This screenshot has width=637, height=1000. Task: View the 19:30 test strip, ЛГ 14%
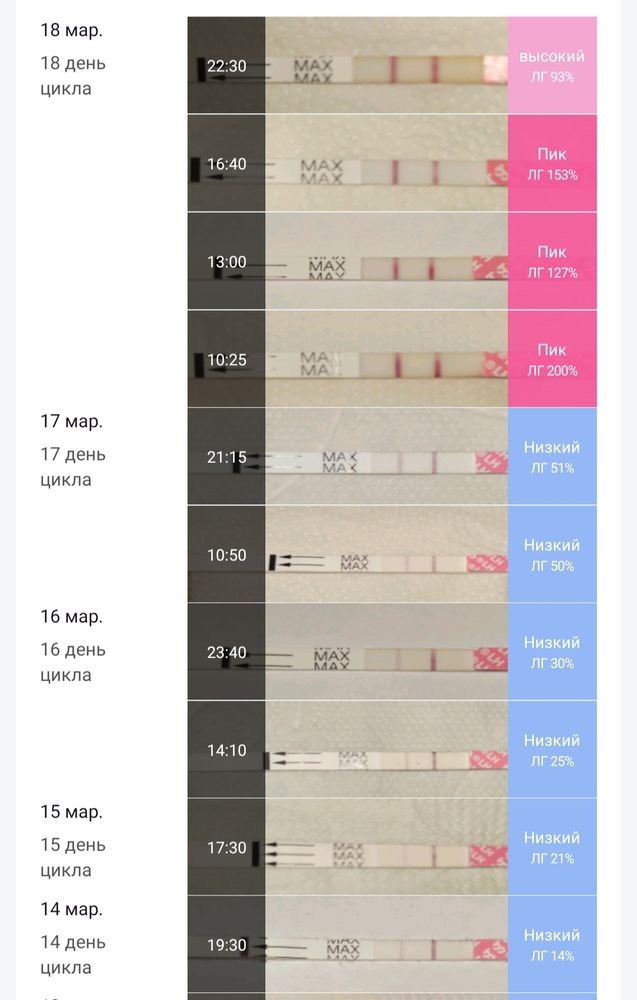390,944
